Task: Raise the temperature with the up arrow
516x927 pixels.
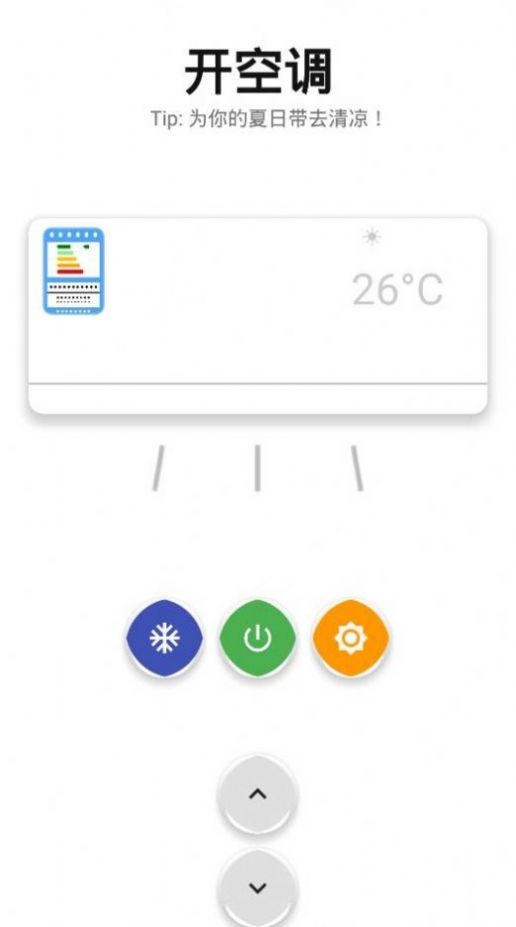Action: point(258,794)
